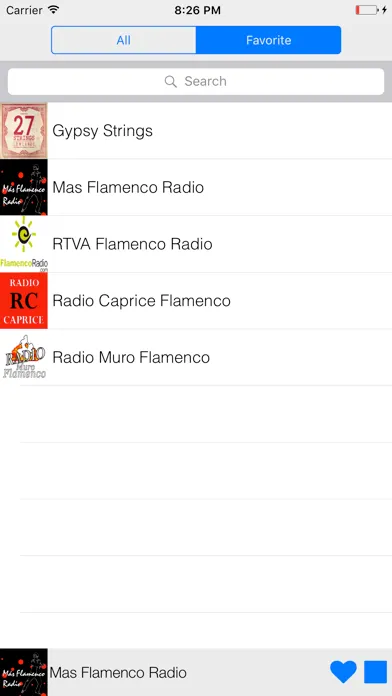Viewport: 392px width, 696px height.
Task: Play the Gypsy Strings station
Action: coord(196,130)
